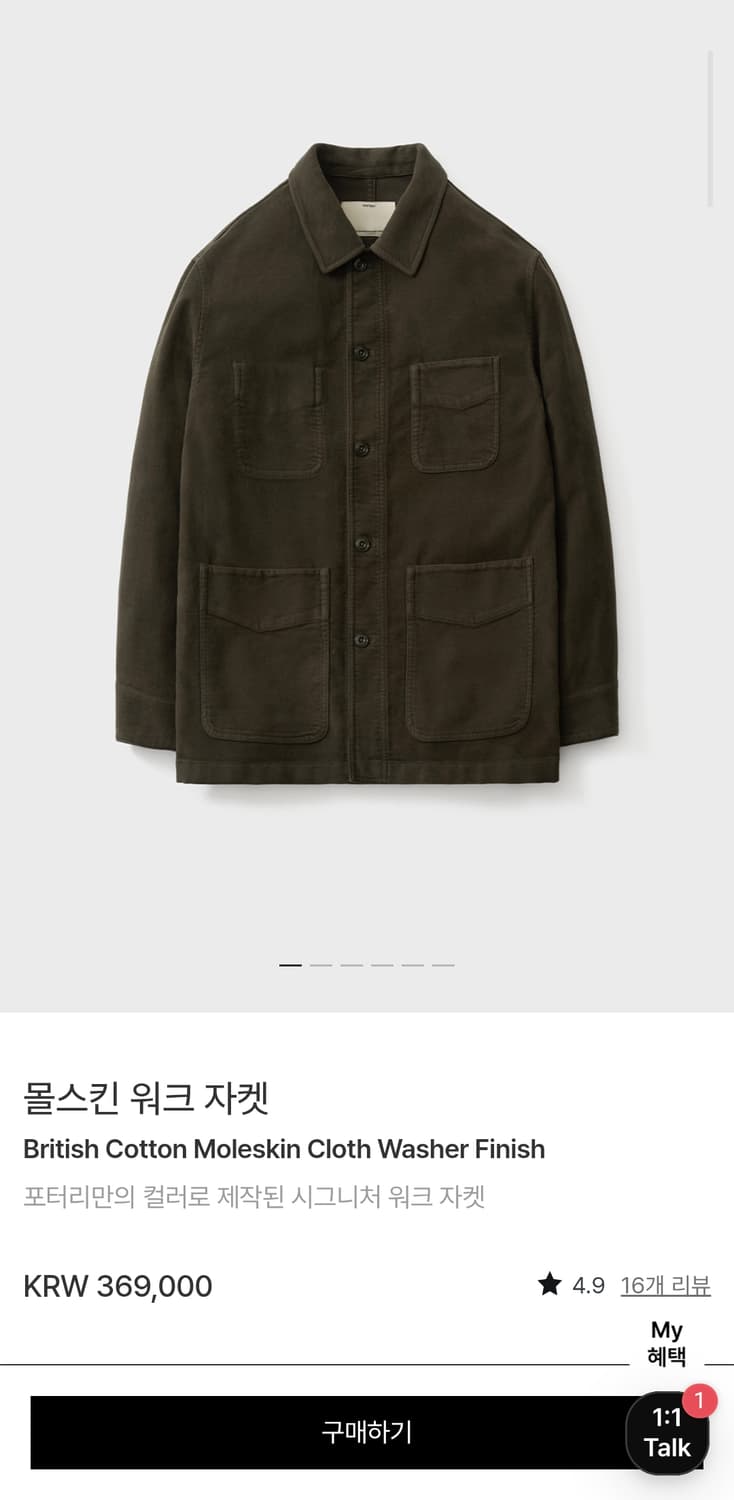Select the second carousel indicator dot
734x1500 pixels.
coord(322,962)
